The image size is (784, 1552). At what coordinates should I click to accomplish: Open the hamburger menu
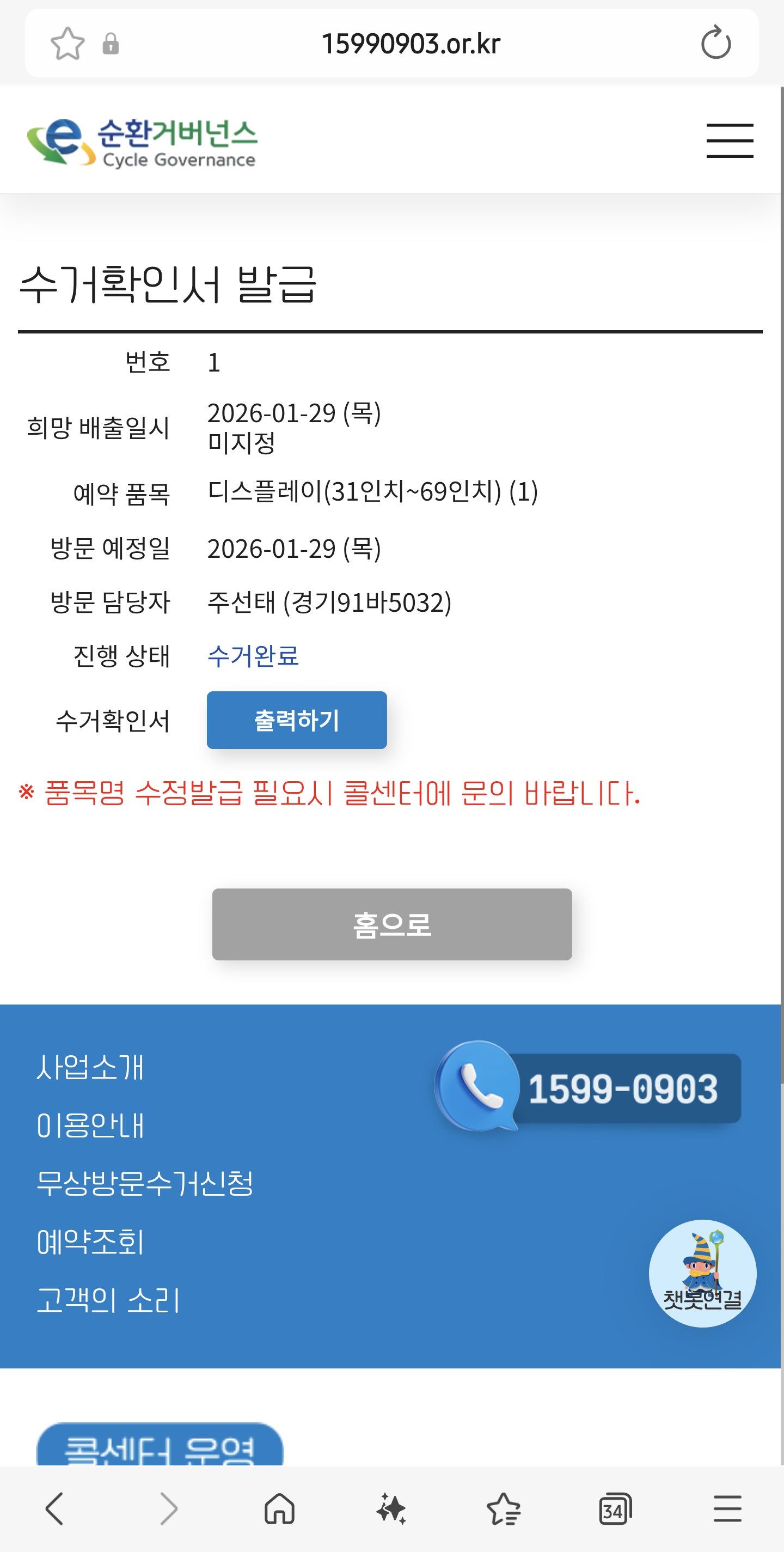tap(730, 141)
